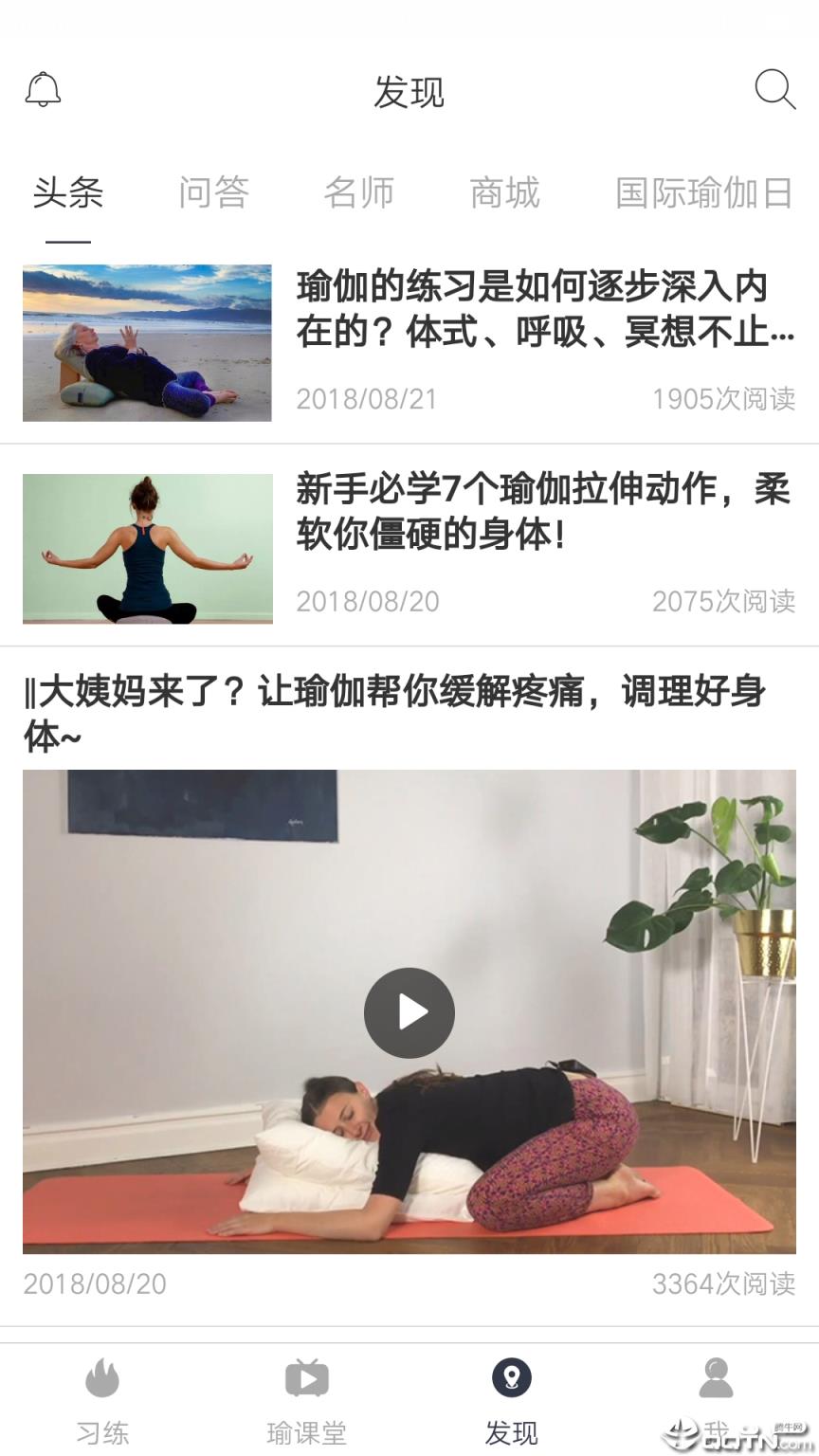Open the search icon at top right
Screen dimensions: 819x1456
click(x=775, y=90)
